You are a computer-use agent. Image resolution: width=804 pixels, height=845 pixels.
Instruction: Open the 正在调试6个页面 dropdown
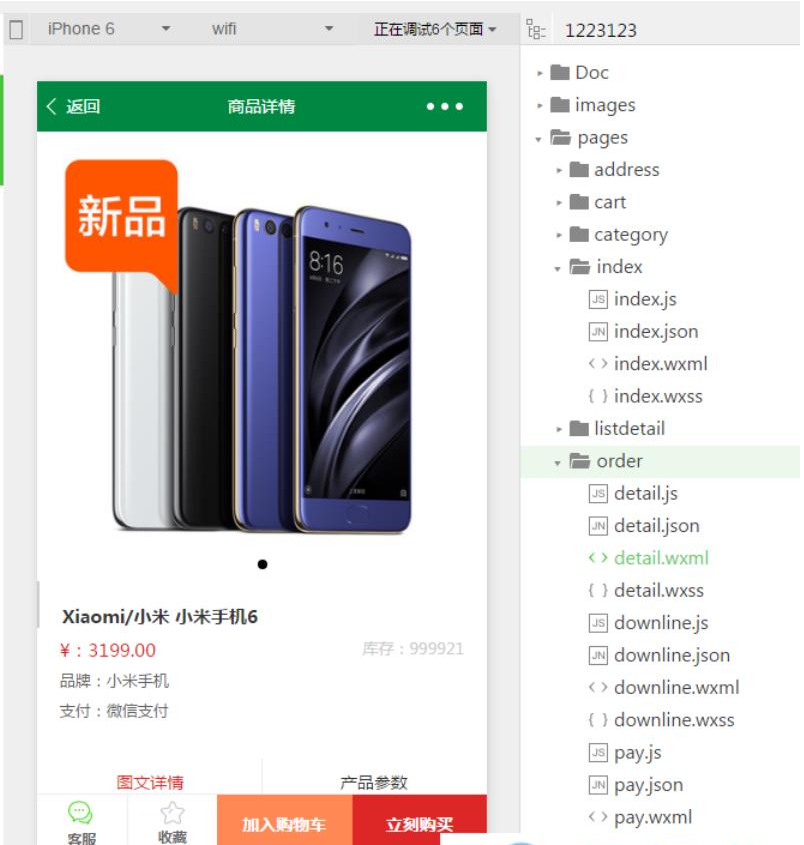click(x=435, y=29)
